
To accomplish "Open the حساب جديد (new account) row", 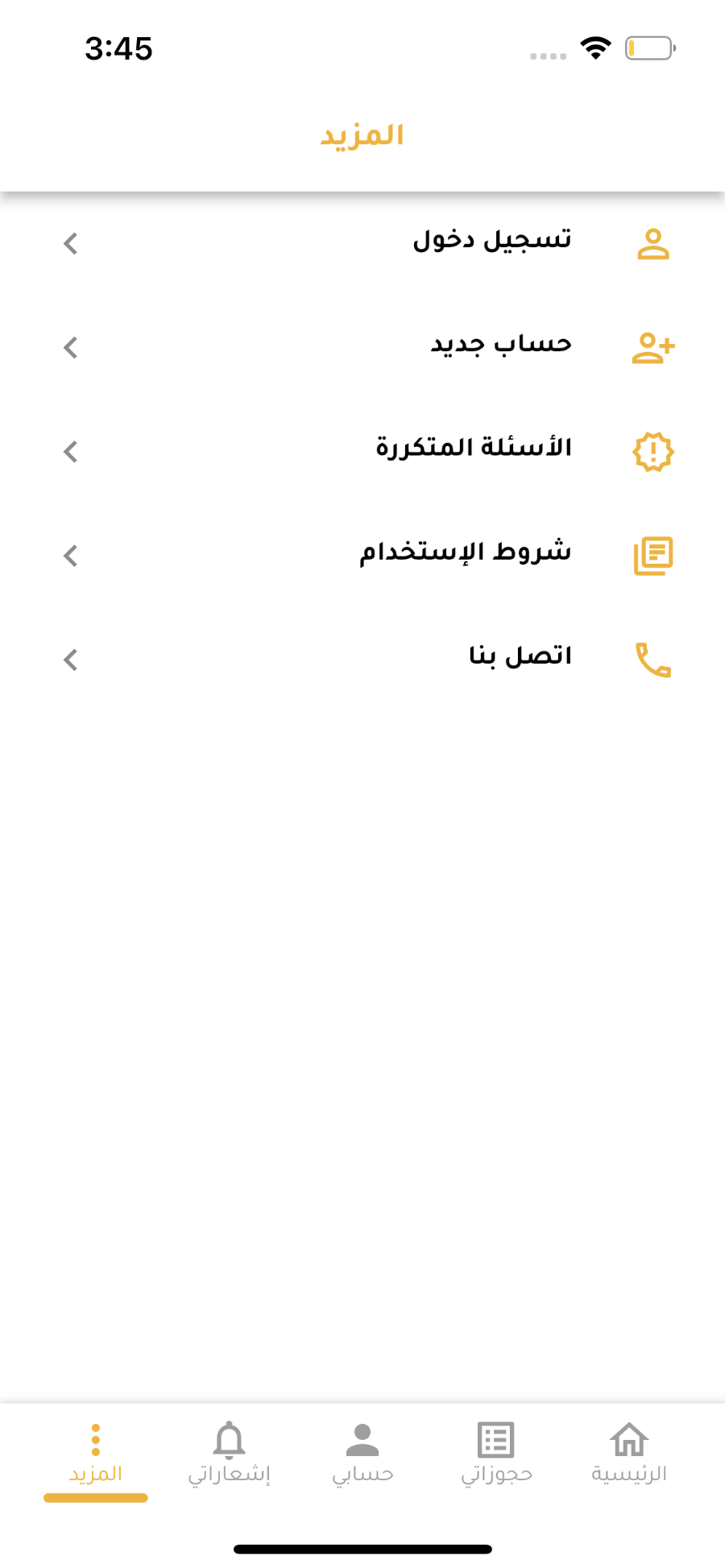I will pyautogui.click(x=362, y=347).
